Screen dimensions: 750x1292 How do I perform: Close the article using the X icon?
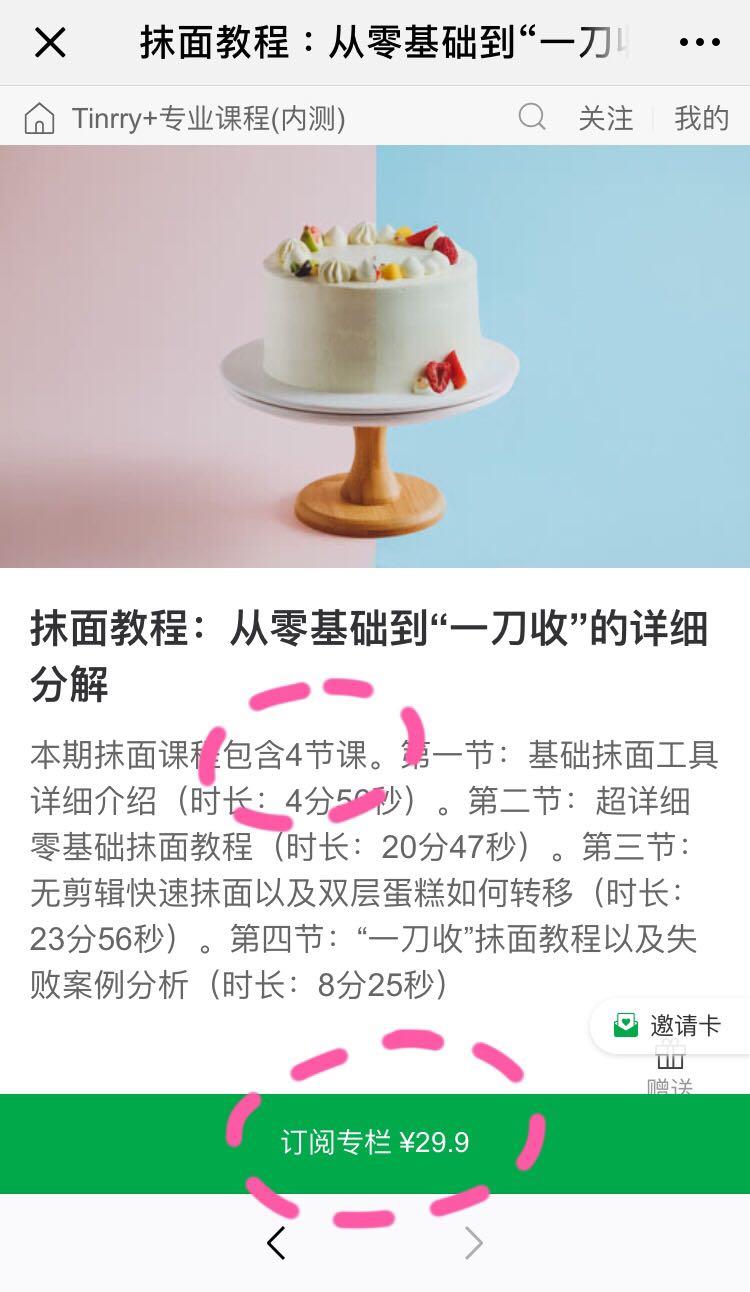(x=48, y=42)
